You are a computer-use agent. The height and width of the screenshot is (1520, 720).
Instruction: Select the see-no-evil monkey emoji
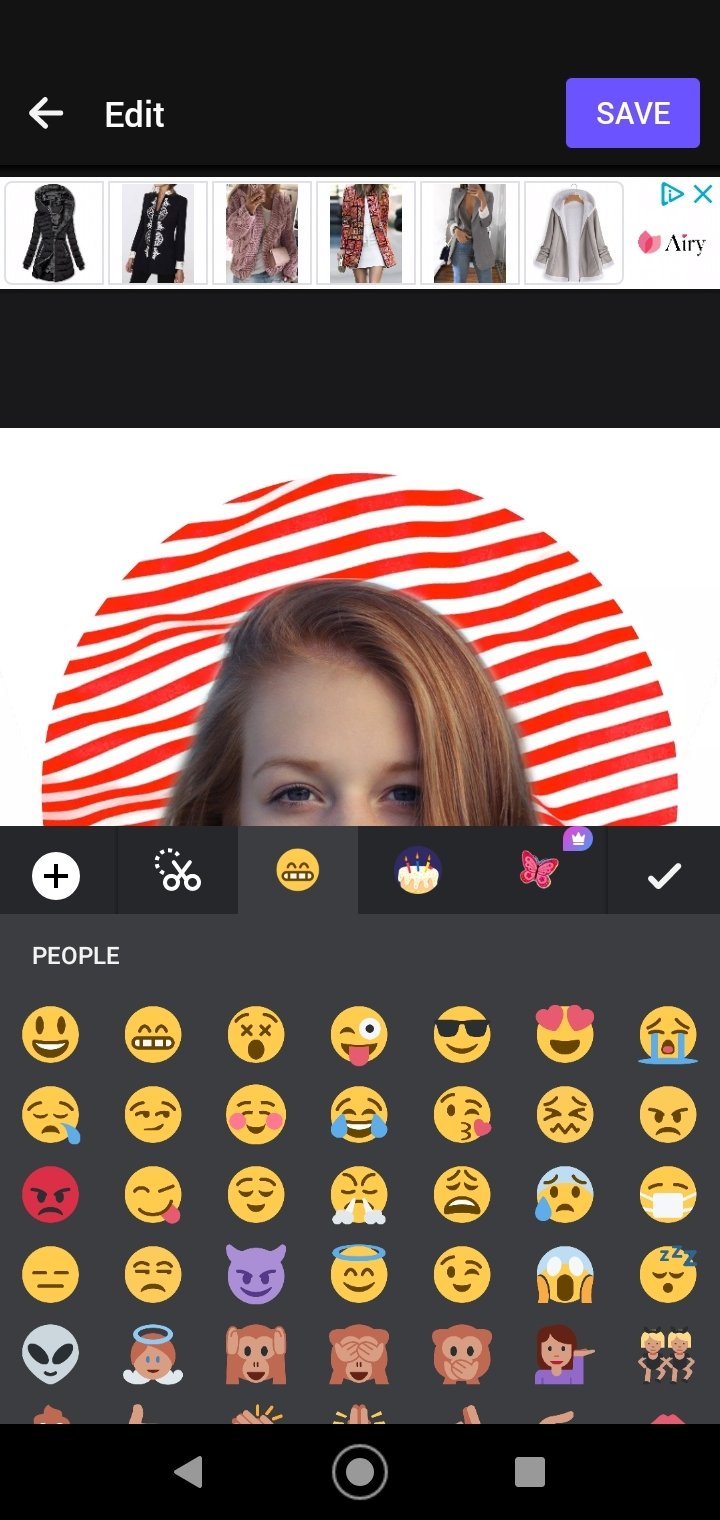tap(359, 1354)
